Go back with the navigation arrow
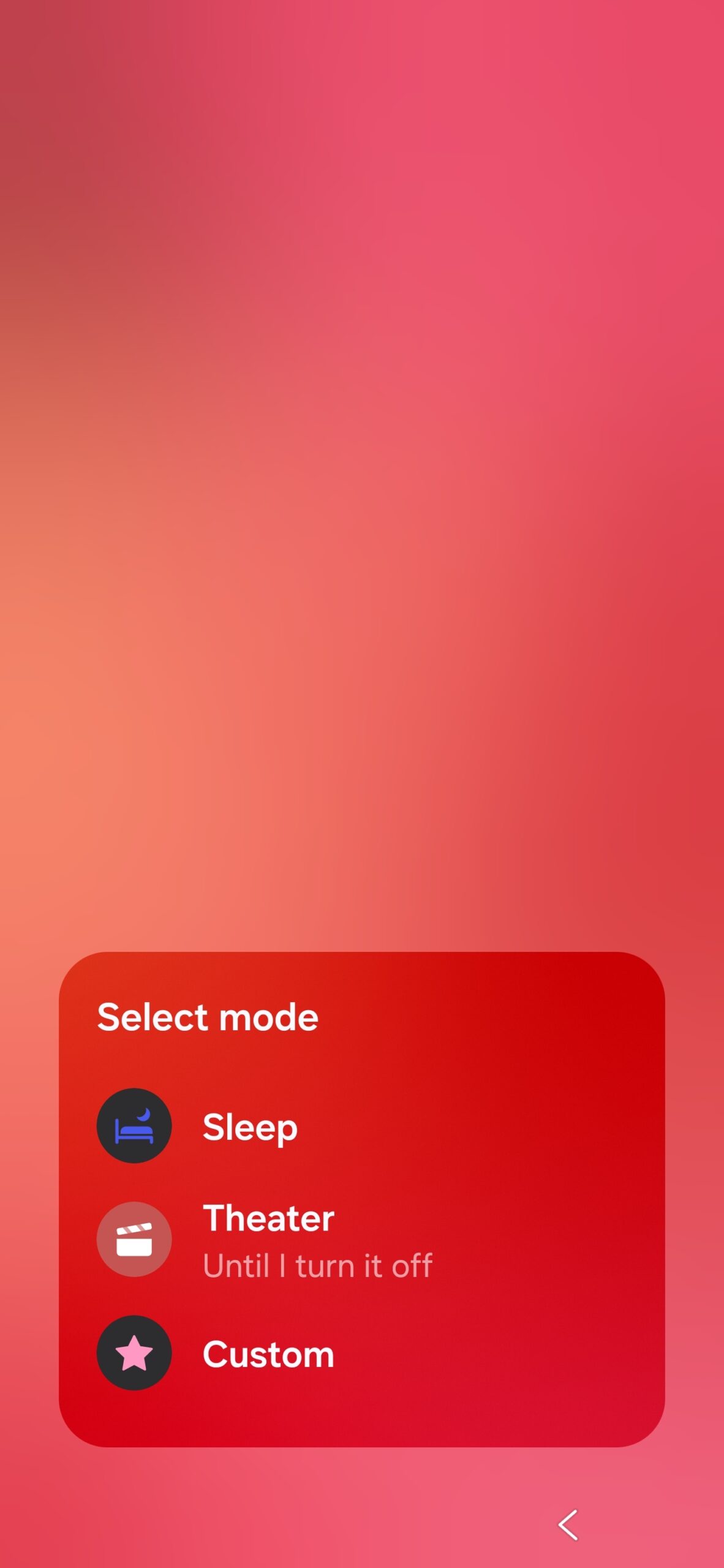The image size is (724, 1568). coord(568,1525)
